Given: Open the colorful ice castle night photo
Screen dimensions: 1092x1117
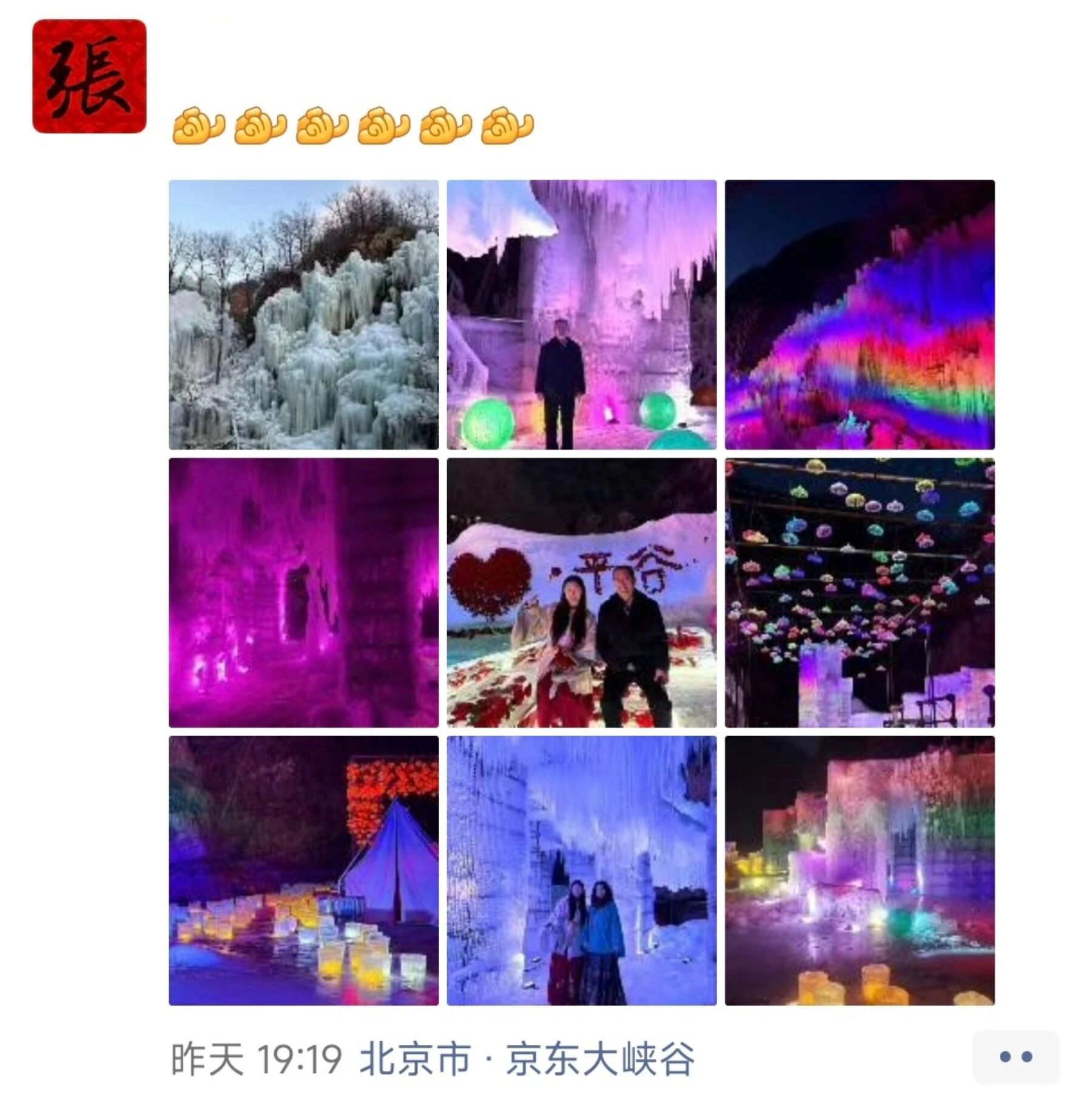Looking at the screenshot, I should click(x=859, y=870).
